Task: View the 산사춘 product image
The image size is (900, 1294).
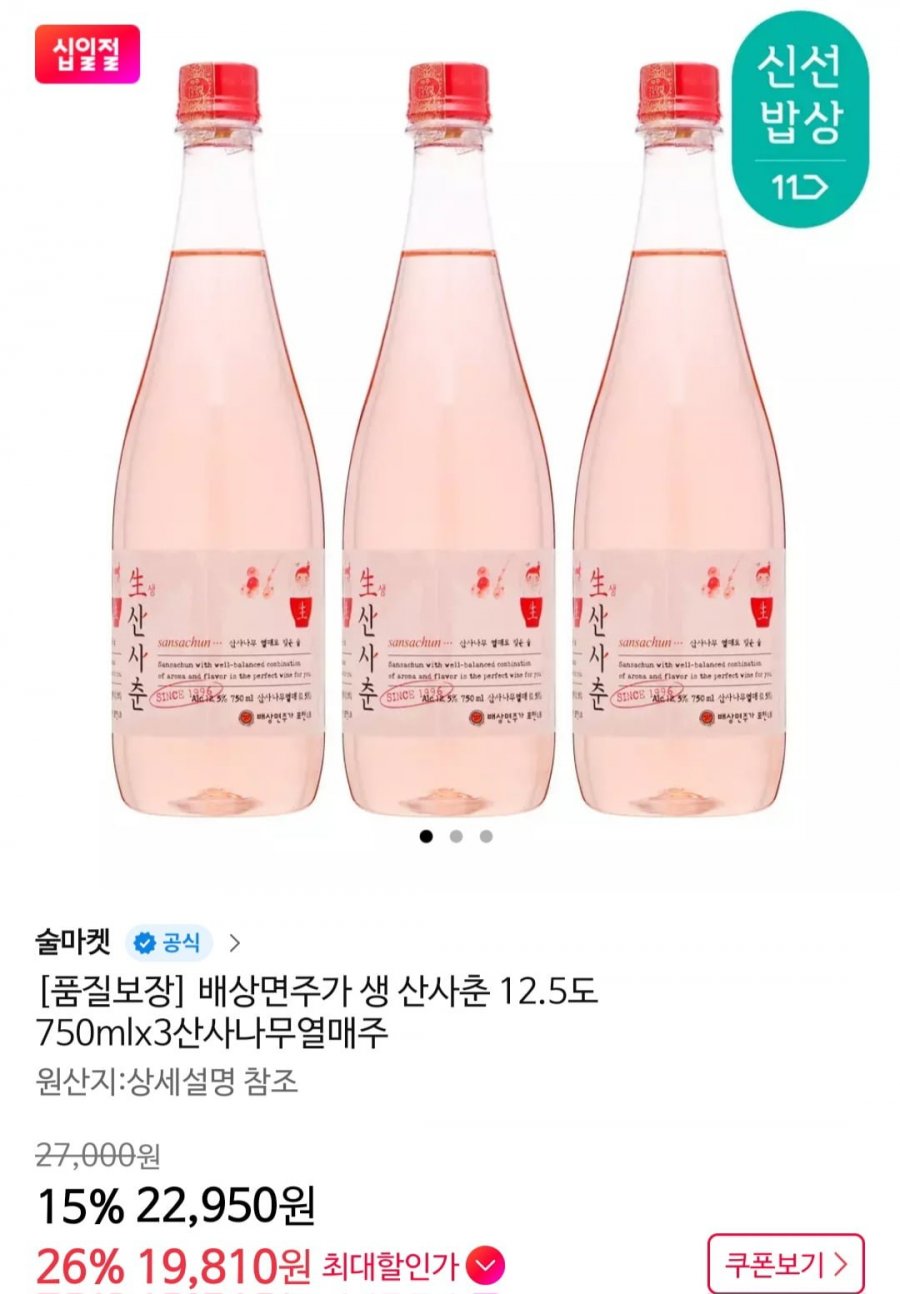Action: click(x=449, y=440)
